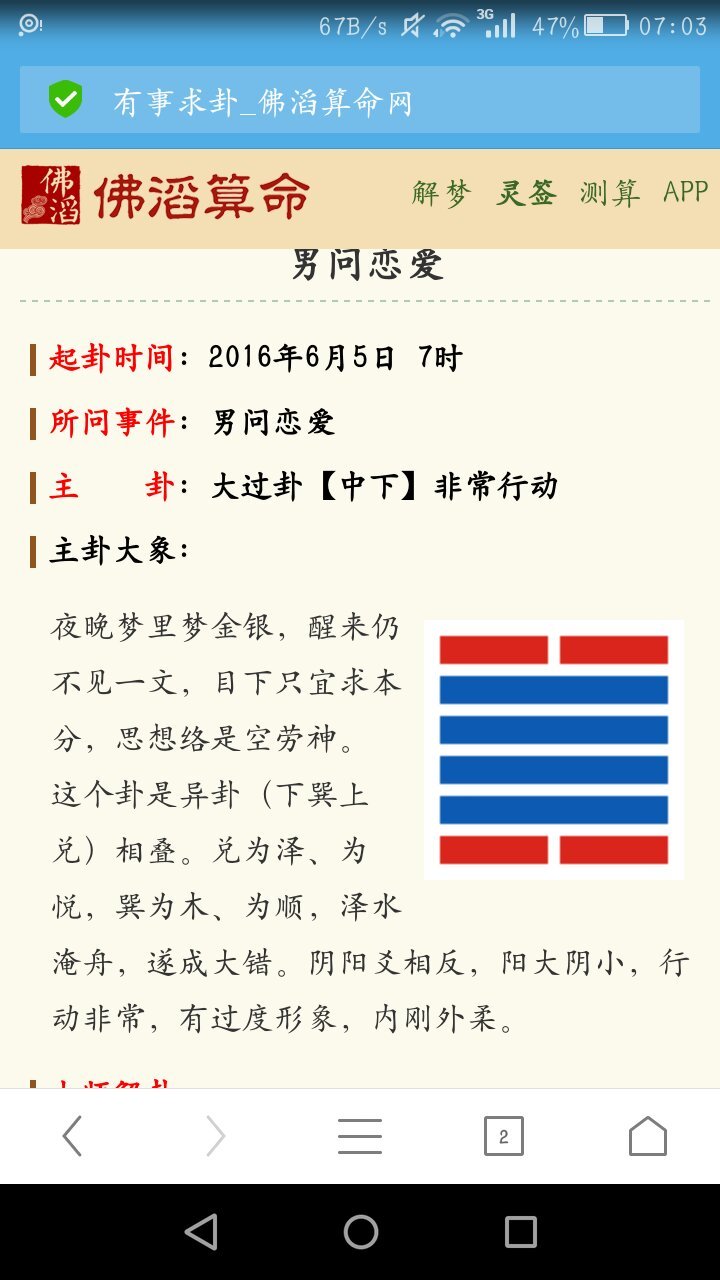Tap the system back button
The width and height of the screenshot is (720, 1280).
click(201, 1232)
